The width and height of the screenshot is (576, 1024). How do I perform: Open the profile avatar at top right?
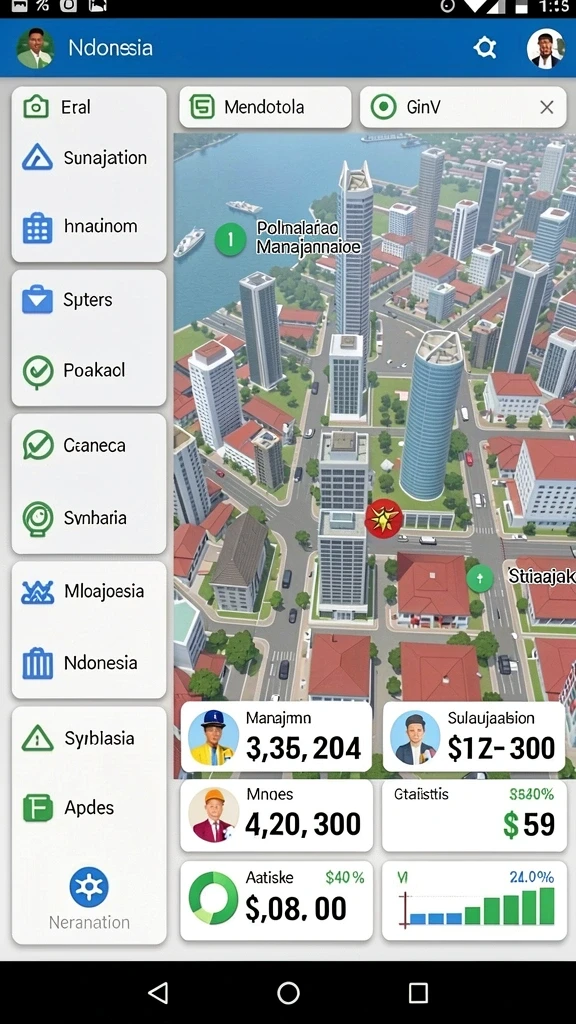[545, 48]
